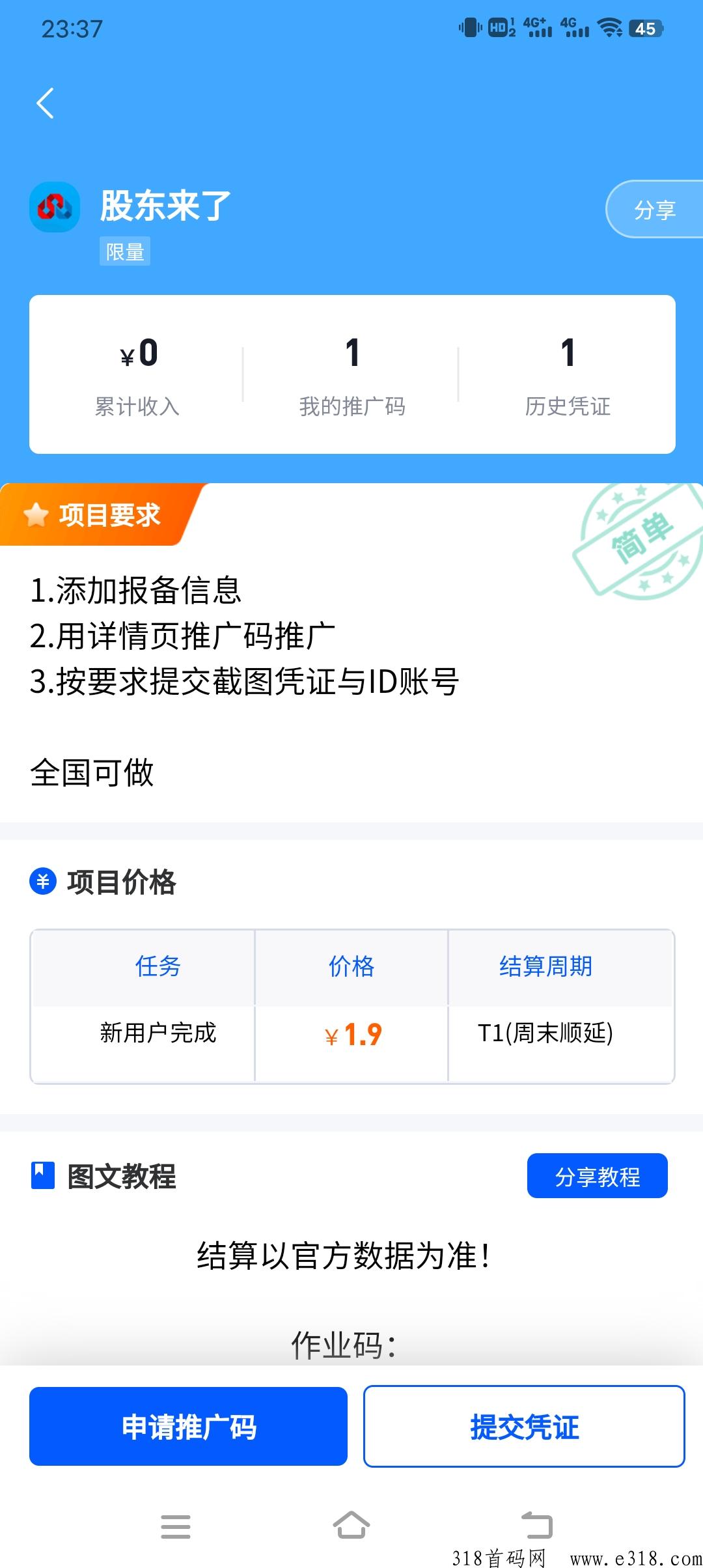Open 累计收入 total income
703x1568 pixels.
click(x=137, y=375)
